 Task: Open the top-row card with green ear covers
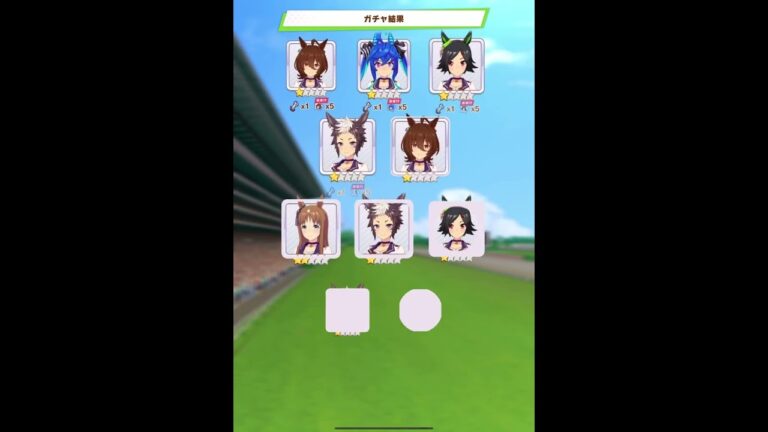coord(457,65)
